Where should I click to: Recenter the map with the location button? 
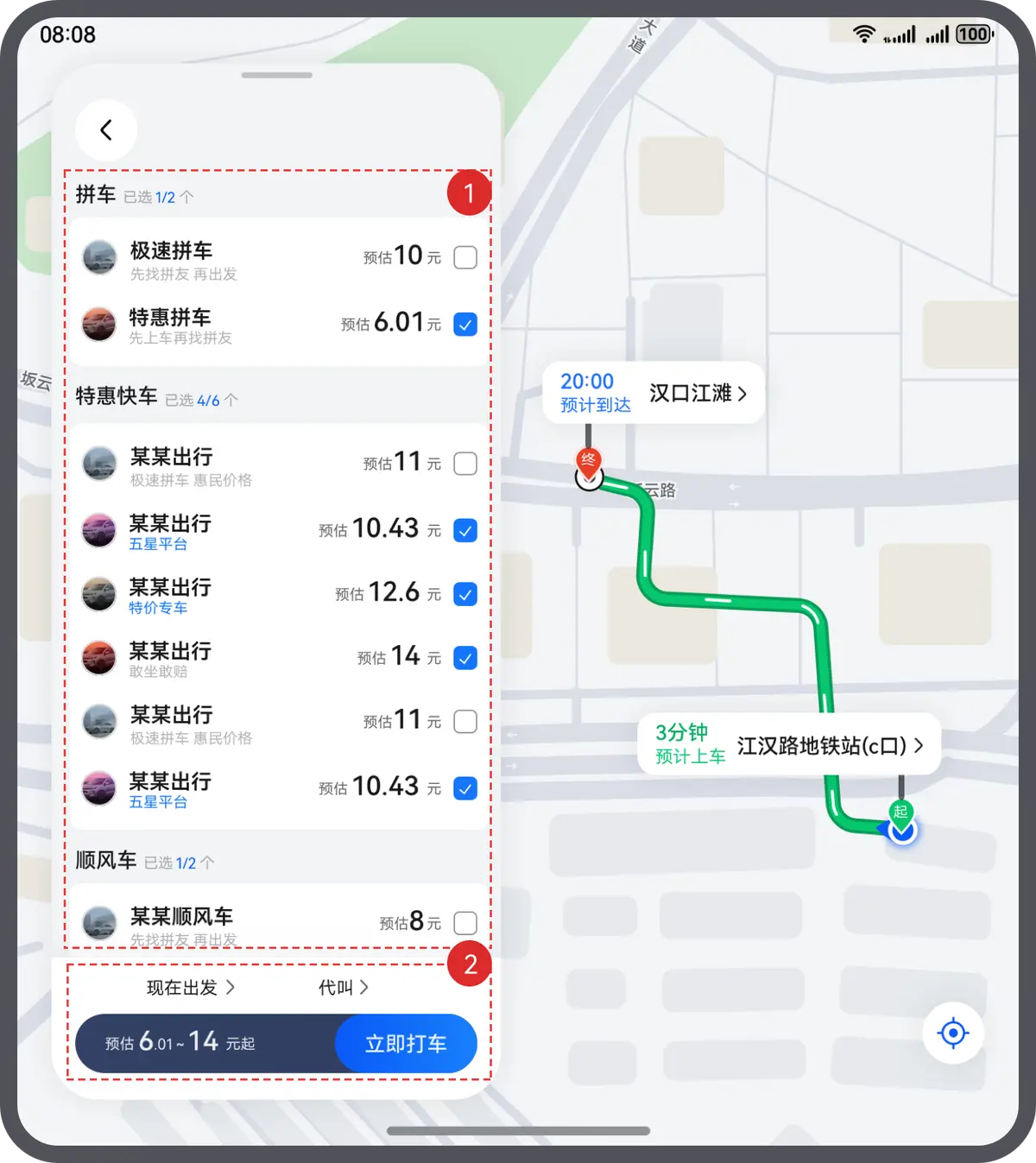click(952, 1033)
